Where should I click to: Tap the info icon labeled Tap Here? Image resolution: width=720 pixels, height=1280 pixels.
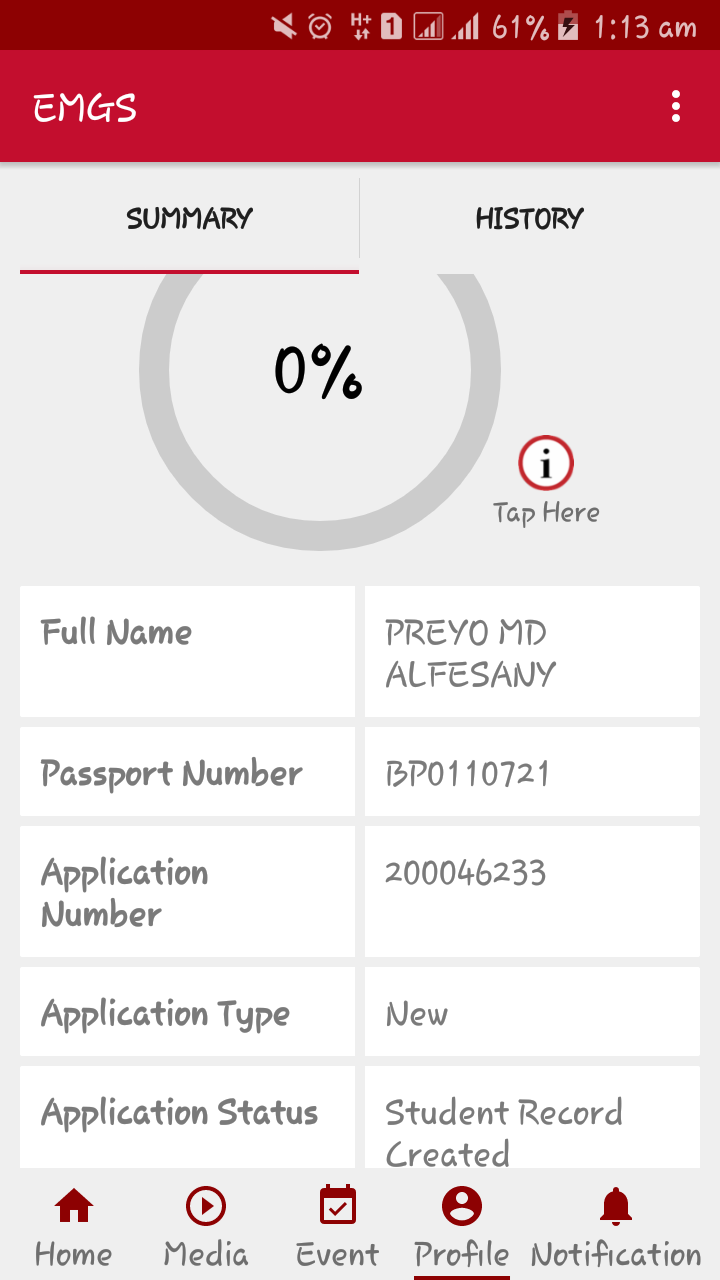[x=546, y=464]
